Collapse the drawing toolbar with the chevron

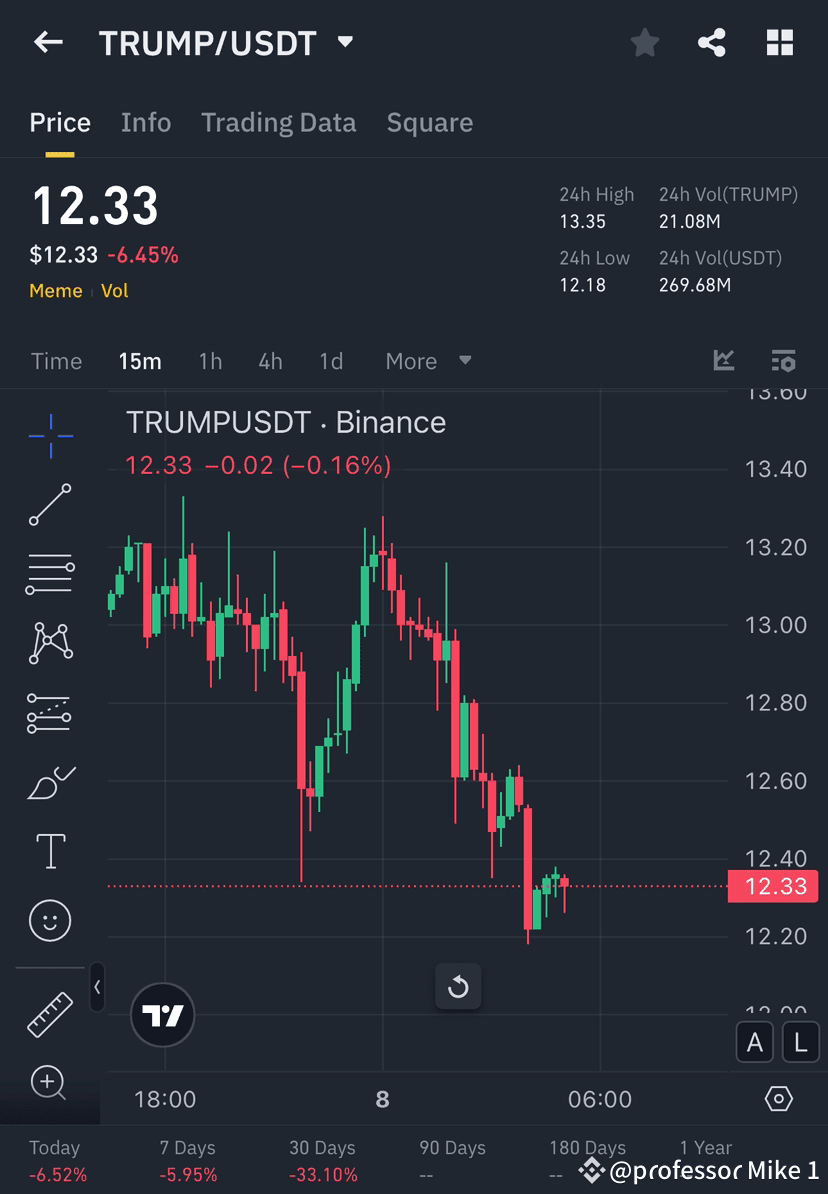pos(97,987)
